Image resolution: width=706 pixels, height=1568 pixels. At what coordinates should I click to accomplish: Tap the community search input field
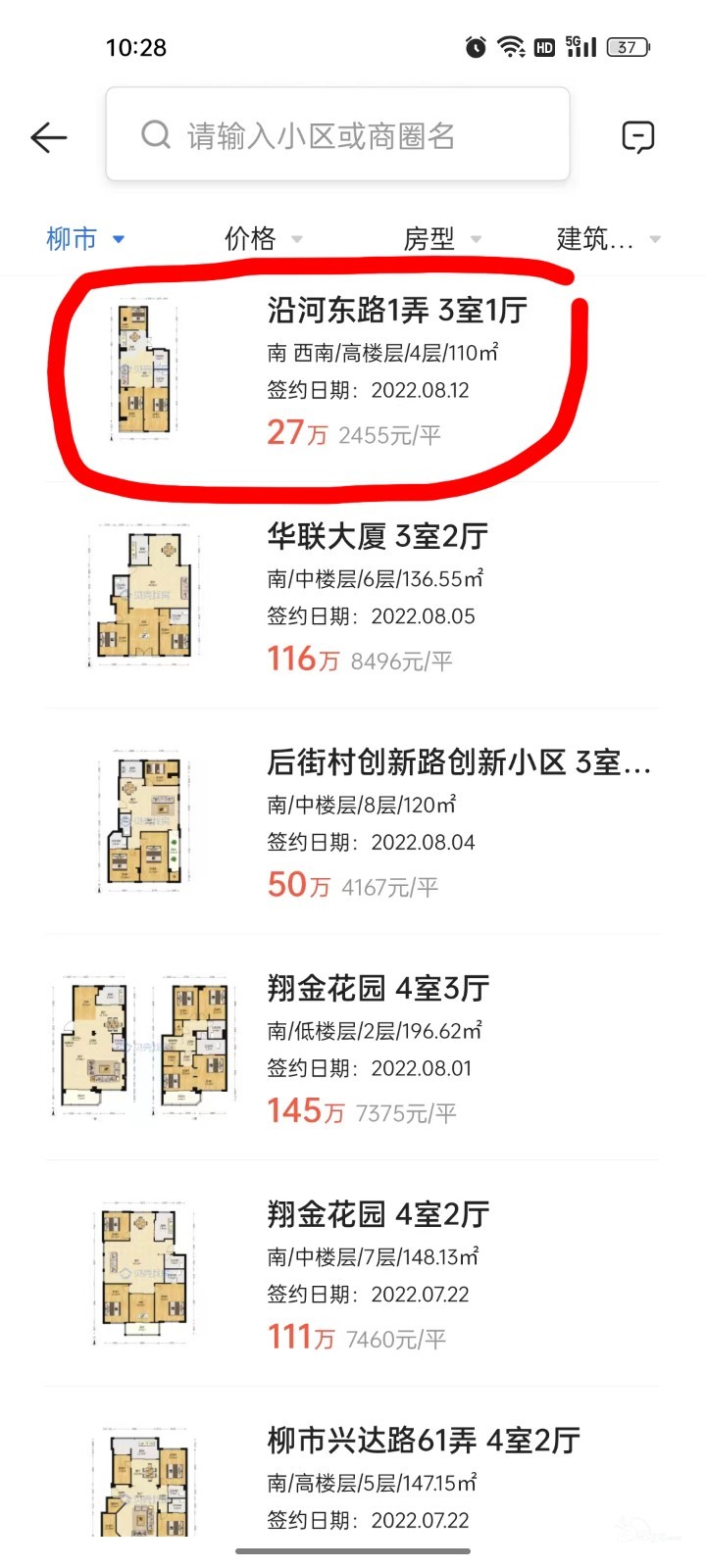point(337,135)
